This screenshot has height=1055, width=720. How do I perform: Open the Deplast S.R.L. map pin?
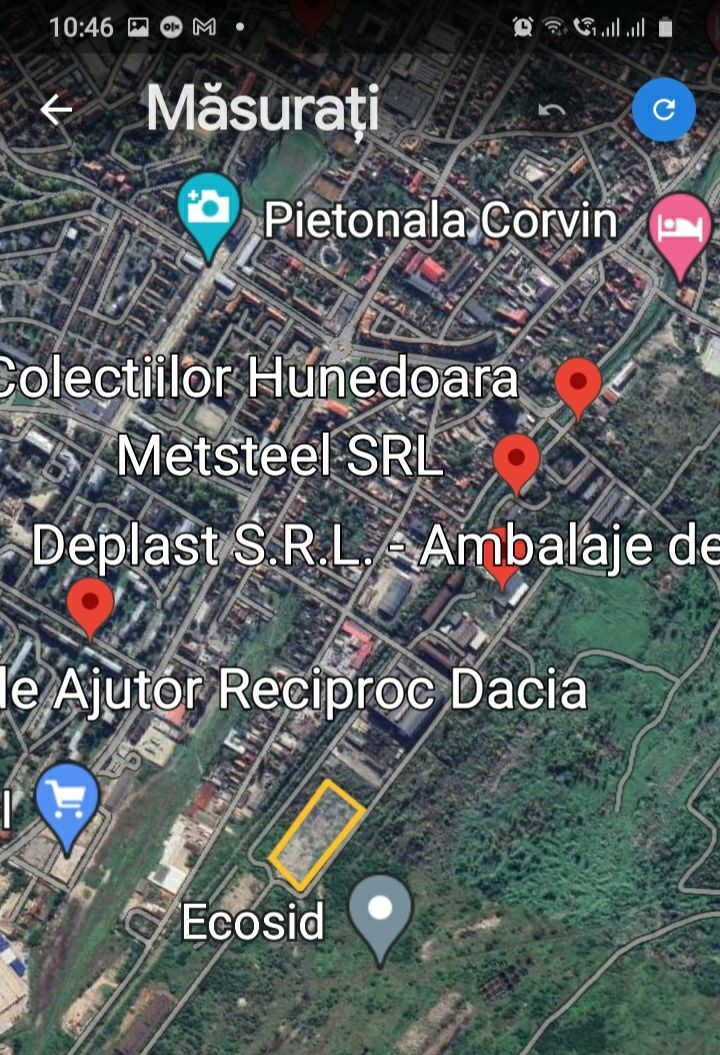500,562
